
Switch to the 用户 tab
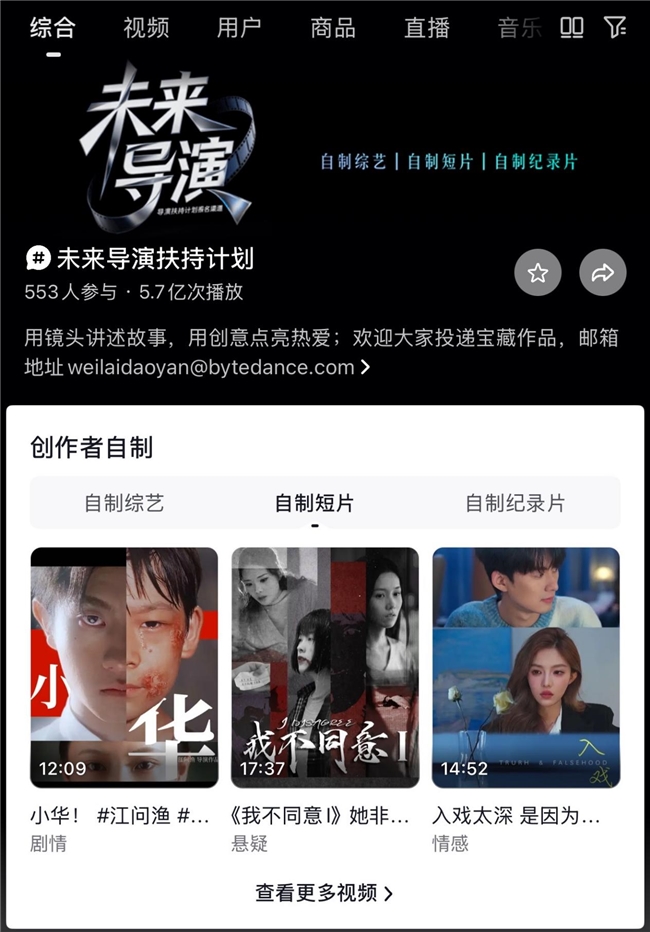[x=239, y=28]
